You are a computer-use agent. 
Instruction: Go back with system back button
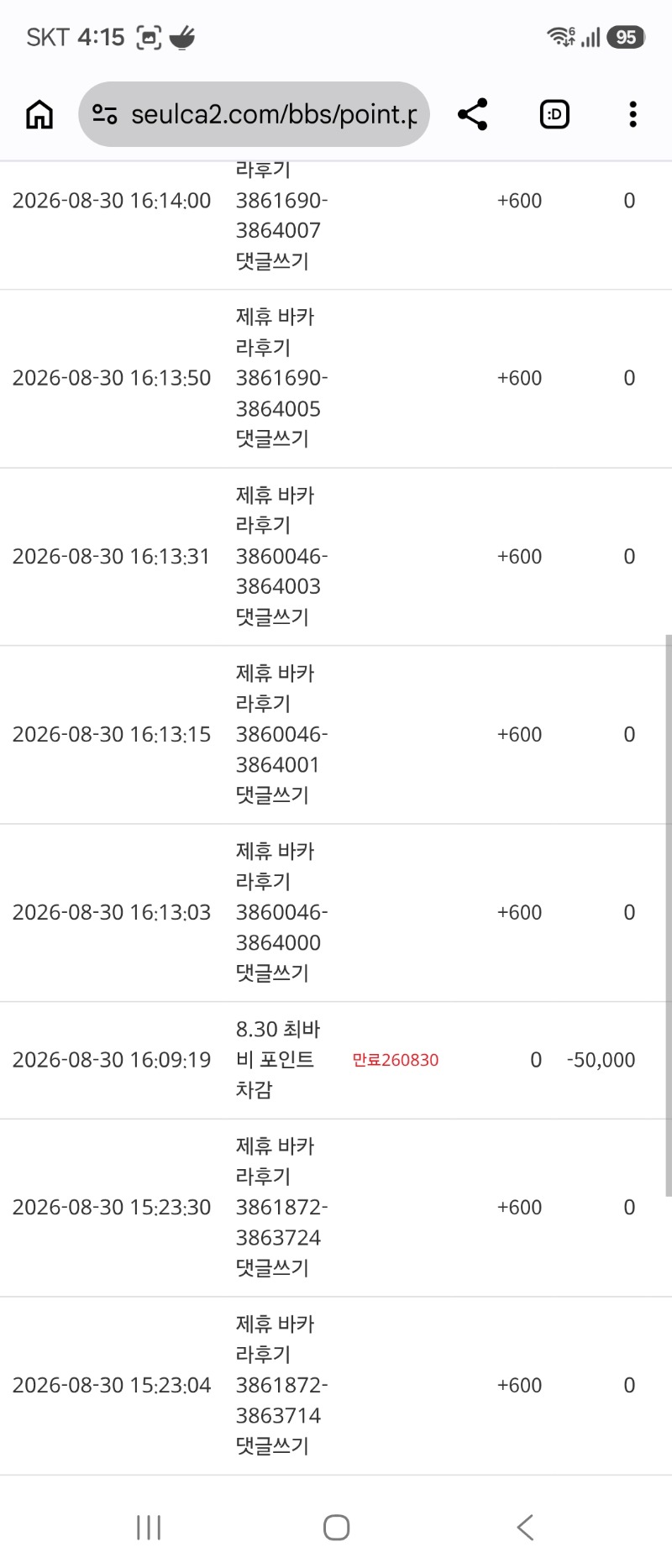(x=525, y=1527)
